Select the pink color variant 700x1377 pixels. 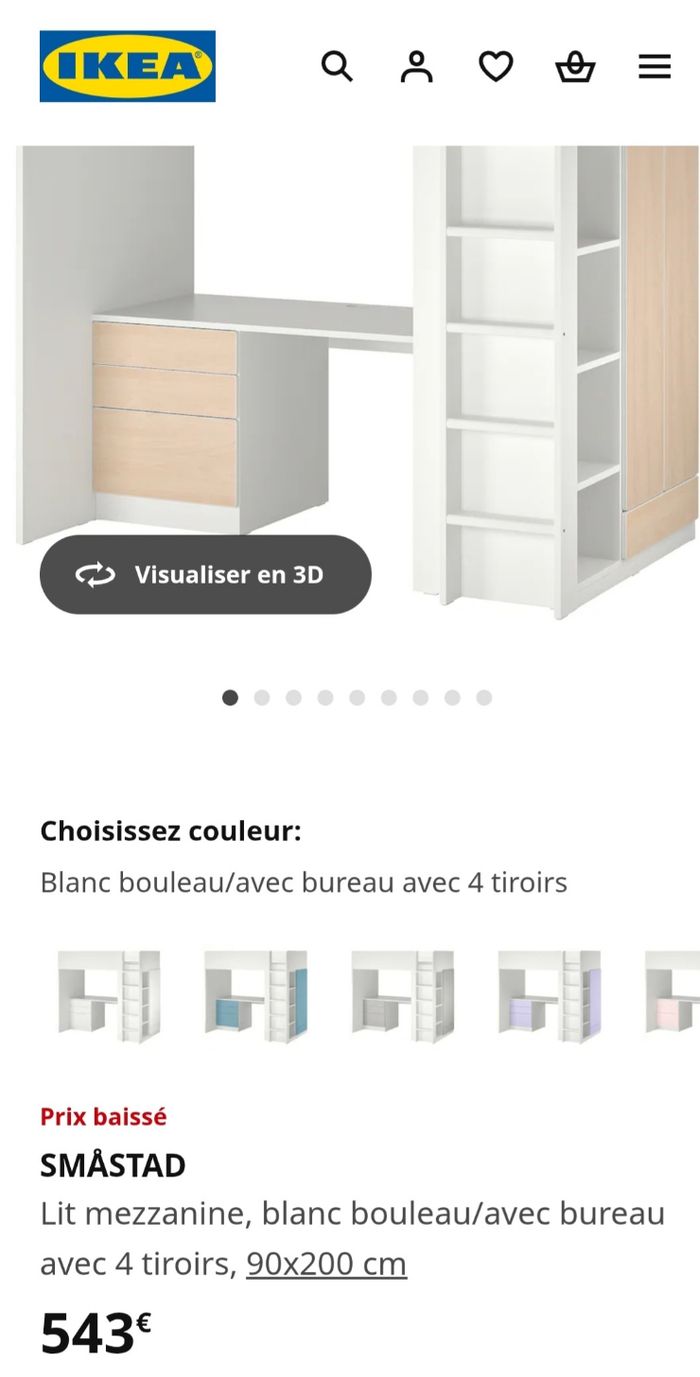point(675,997)
